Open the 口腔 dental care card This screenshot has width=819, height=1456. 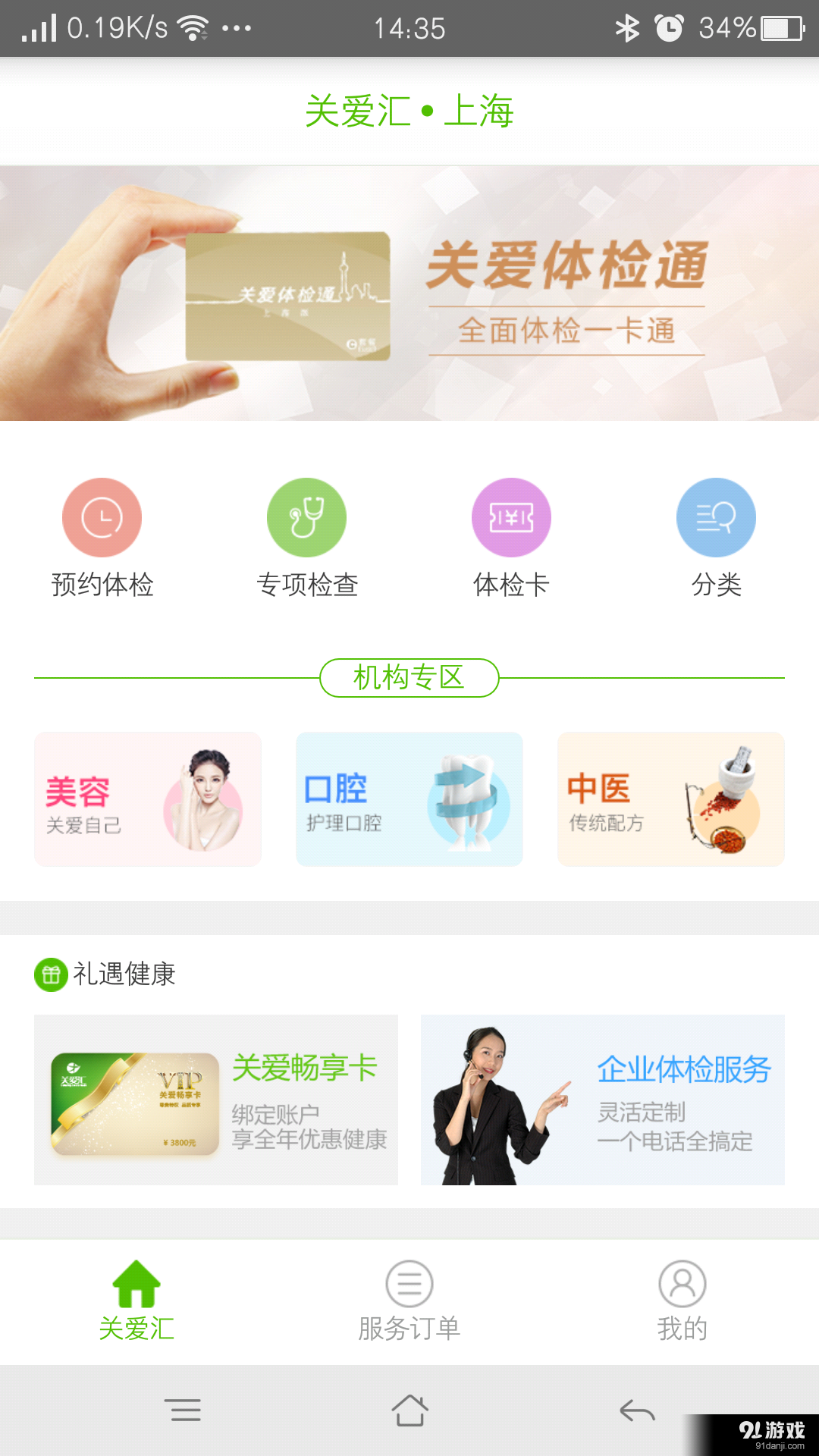tap(409, 798)
